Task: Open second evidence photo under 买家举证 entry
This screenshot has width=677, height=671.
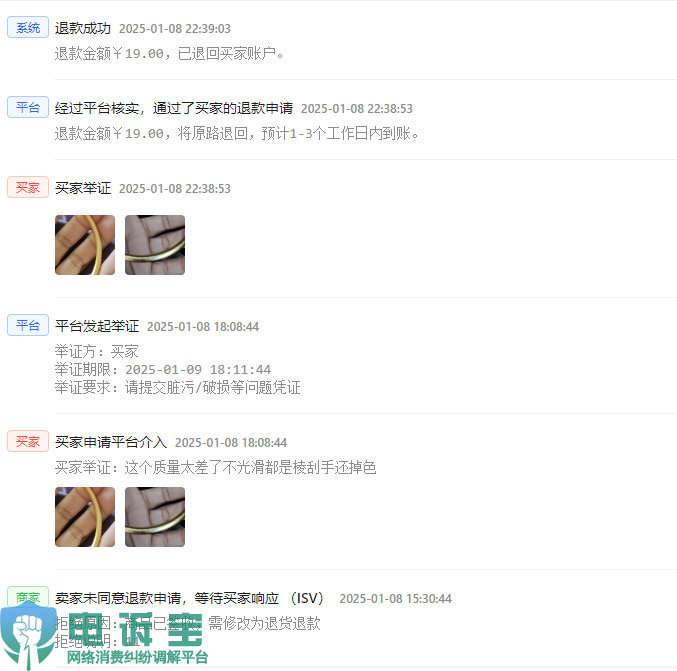Action: [155, 245]
